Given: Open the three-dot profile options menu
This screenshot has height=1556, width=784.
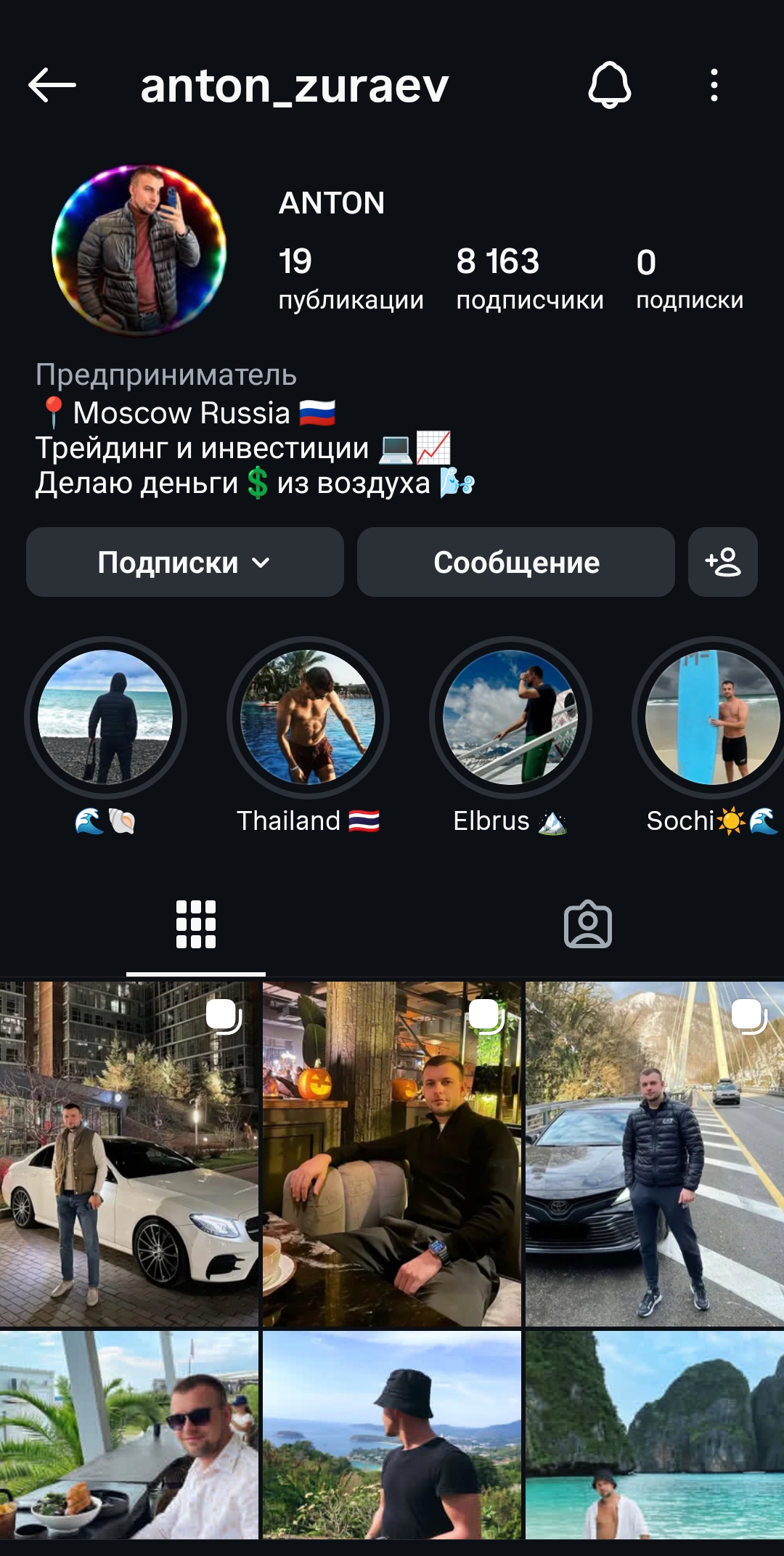Looking at the screenshot, I should click(714, 85).
